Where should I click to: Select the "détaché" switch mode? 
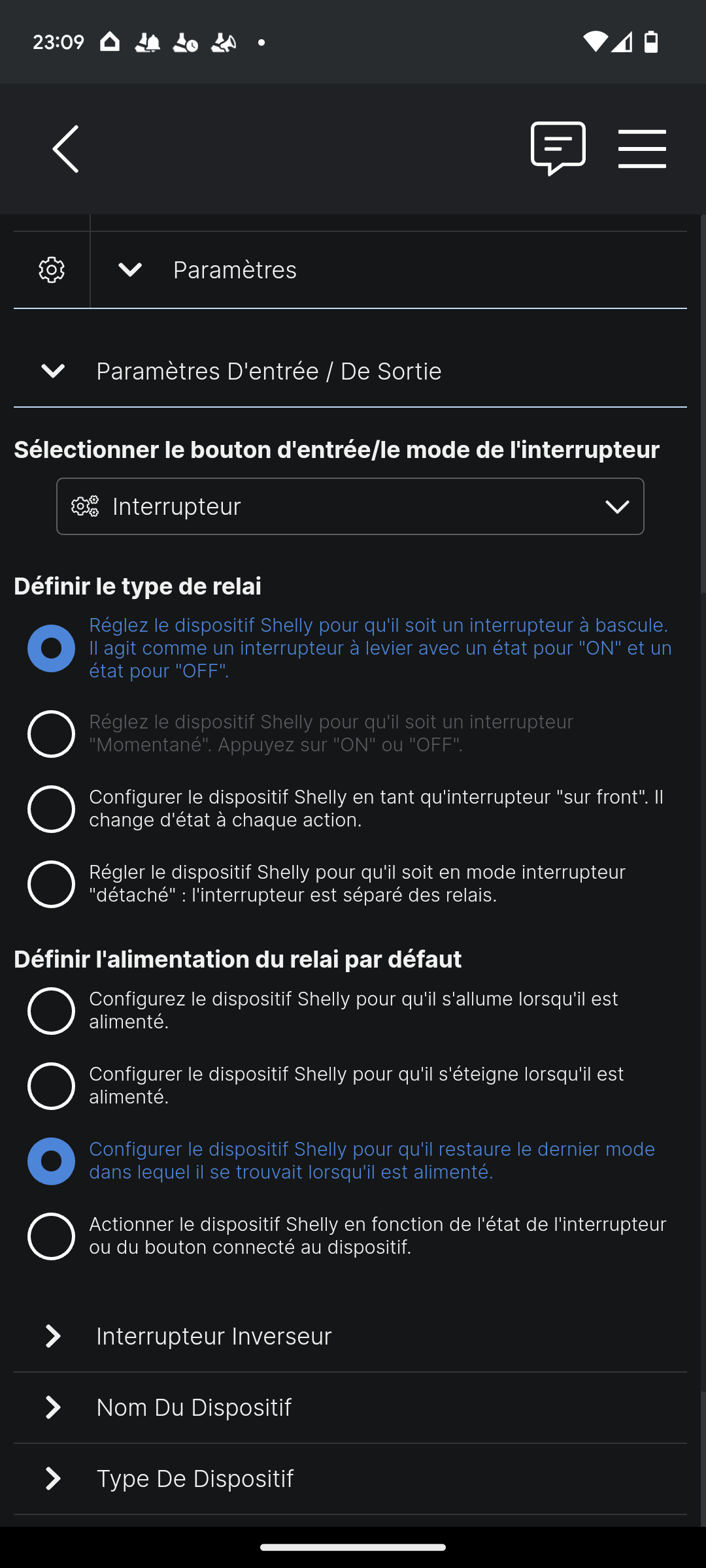51,884
